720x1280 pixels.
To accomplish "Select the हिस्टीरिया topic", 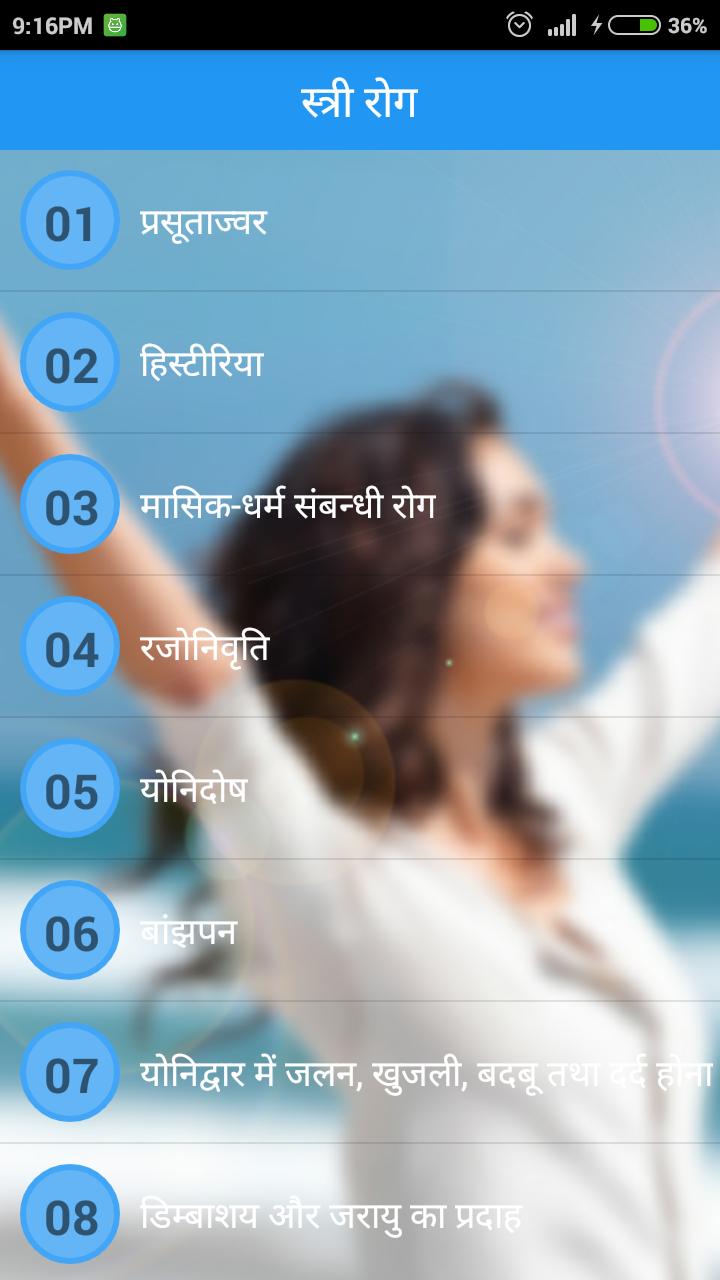I will [202, 363].
